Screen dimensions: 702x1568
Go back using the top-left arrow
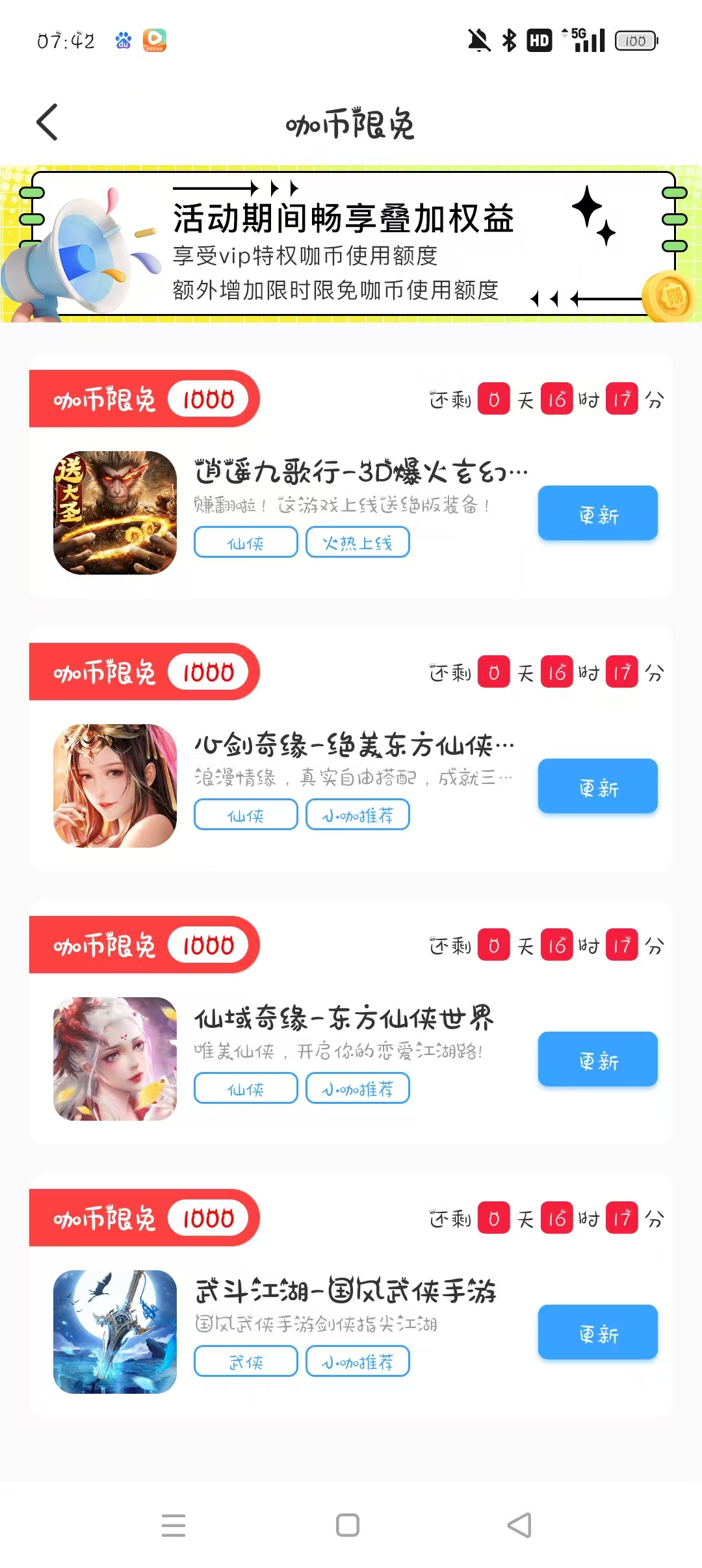pyautogui.click(x=47, y=122)
